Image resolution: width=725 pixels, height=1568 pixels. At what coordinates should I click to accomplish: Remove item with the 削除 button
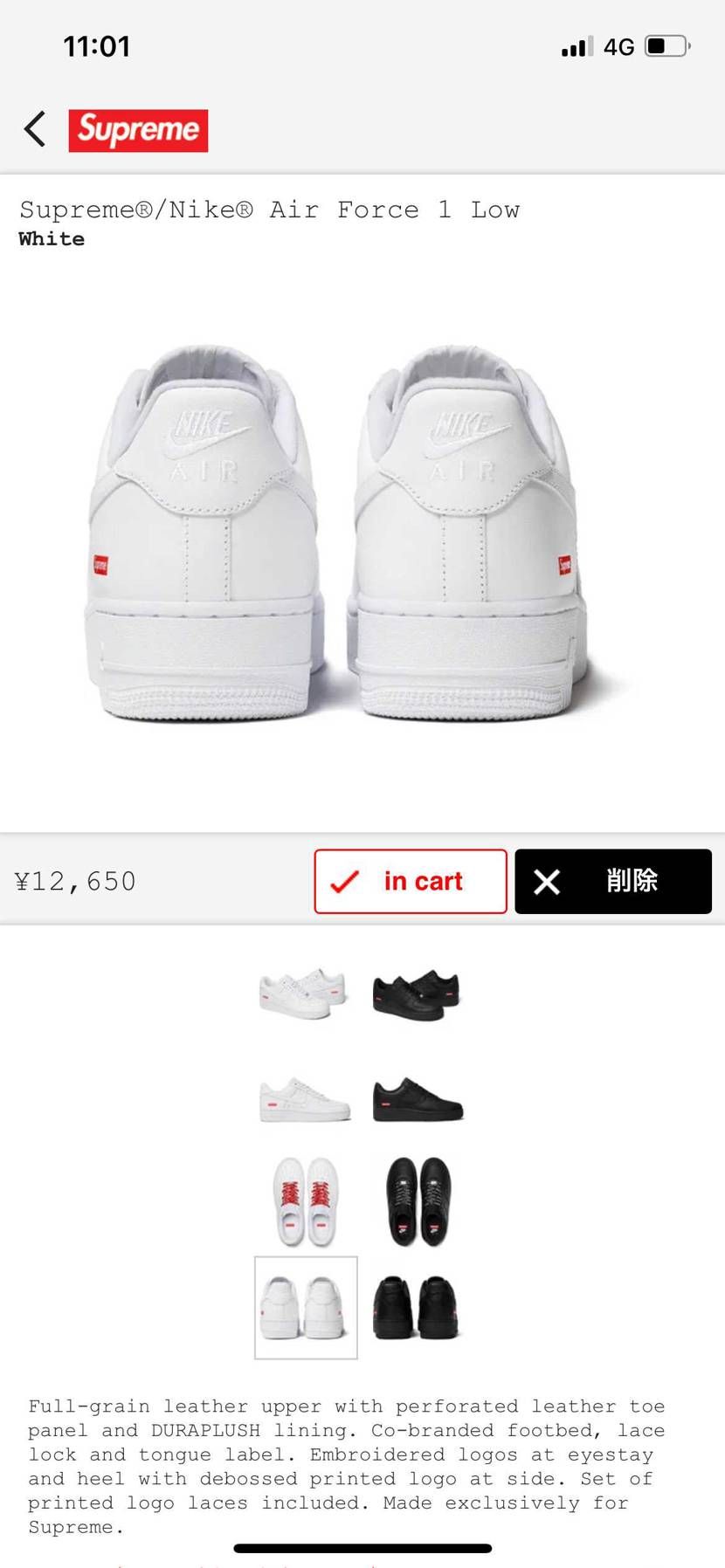pyautogui.click(x=613, y=881)
